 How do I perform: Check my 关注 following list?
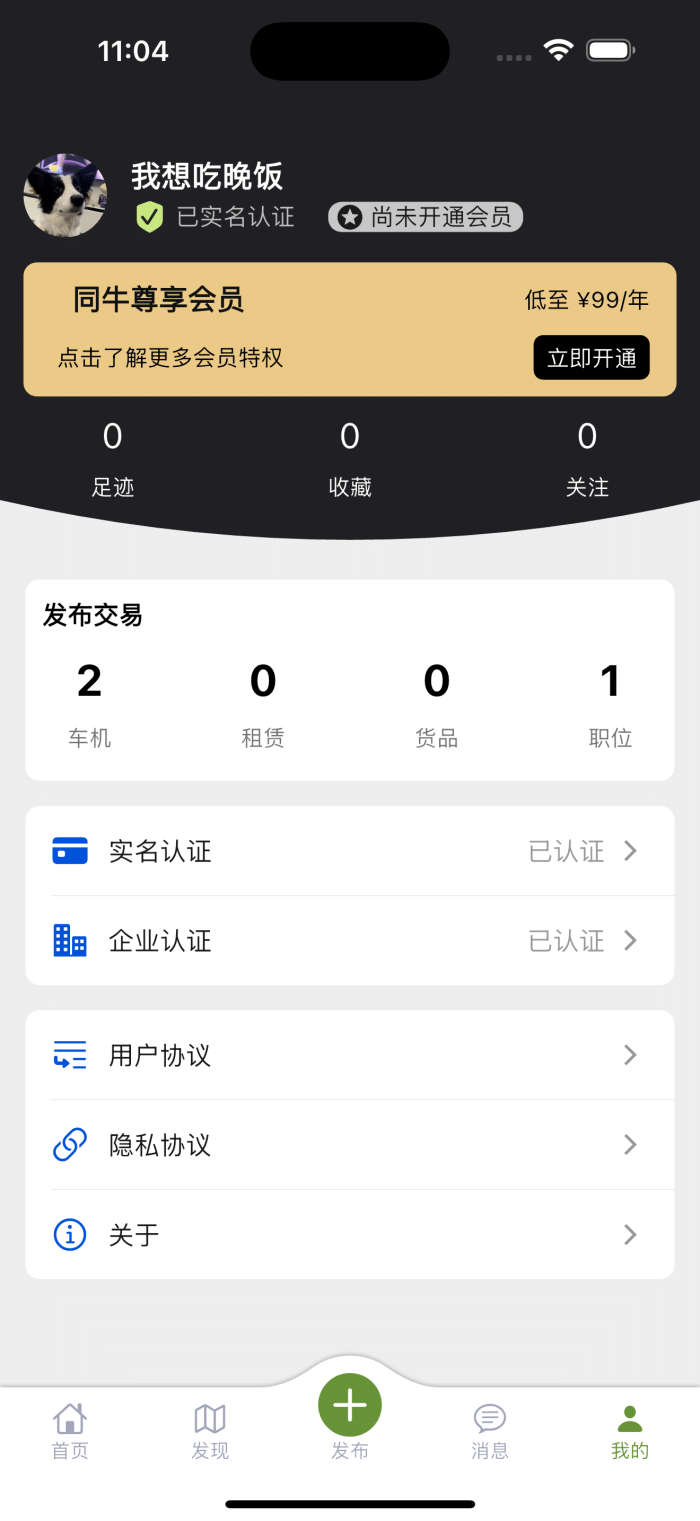(x=587, y=459)
